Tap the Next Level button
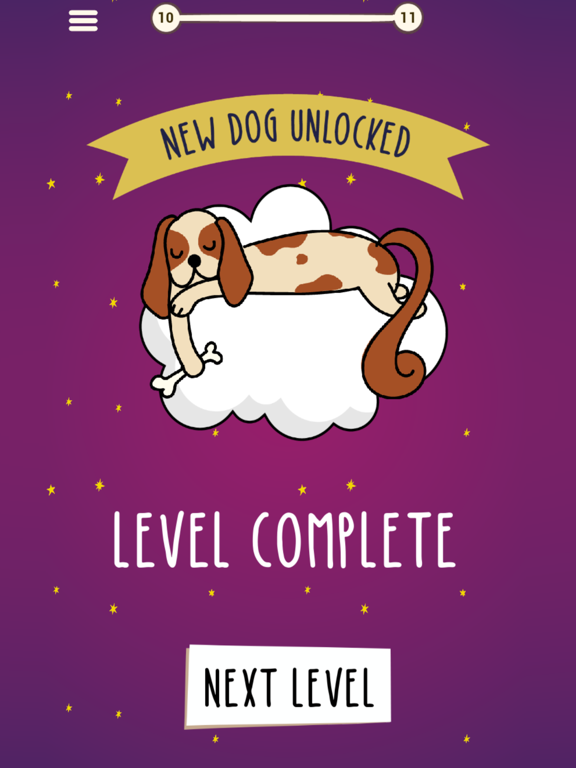 (x=288, y=686)
